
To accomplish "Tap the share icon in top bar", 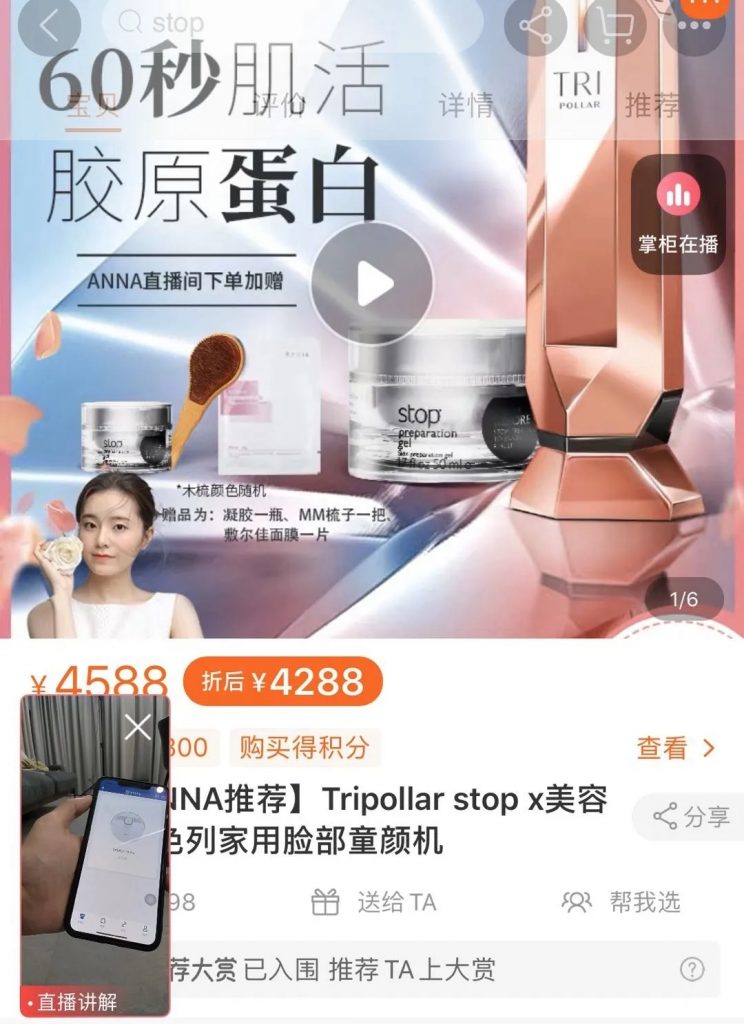I will click(536, 26).
